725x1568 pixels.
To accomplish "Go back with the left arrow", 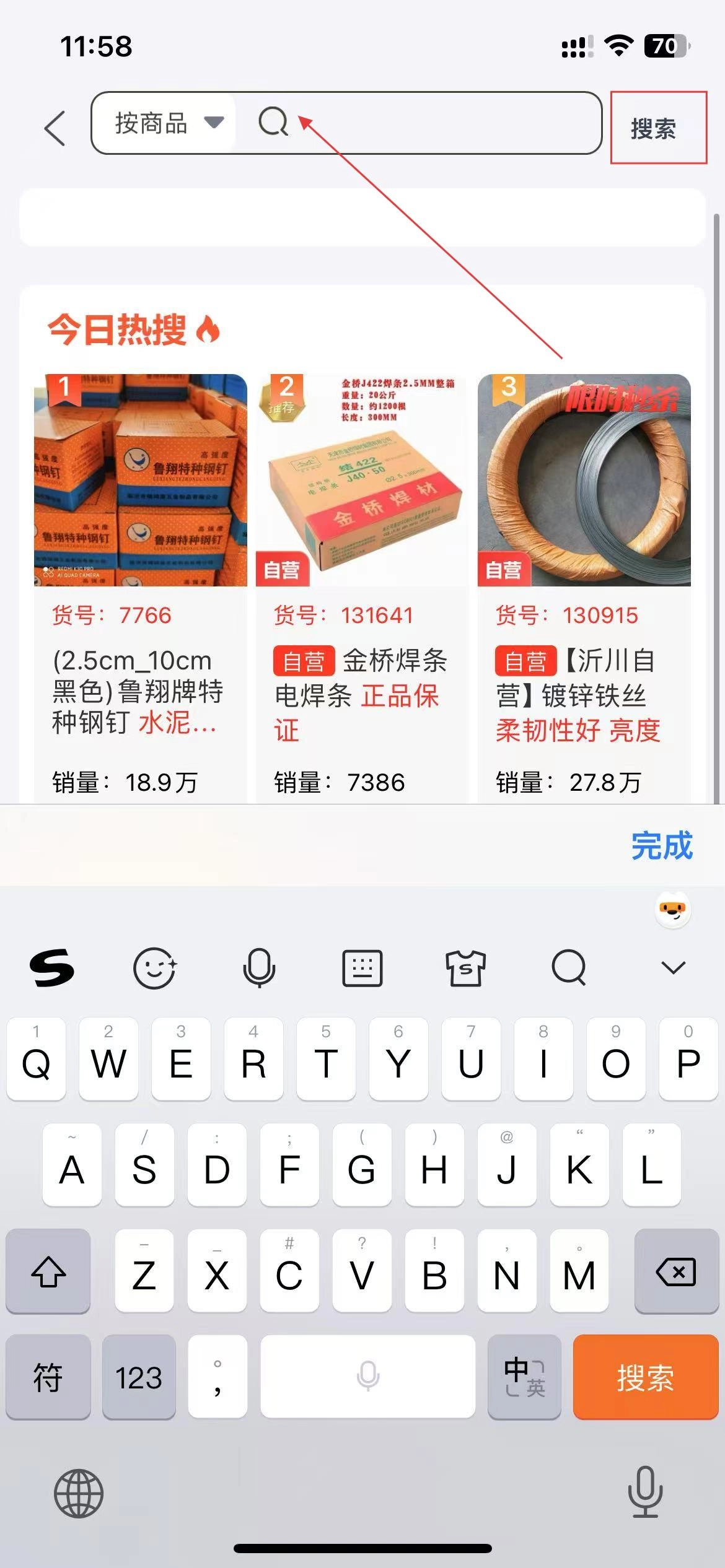I will [55, 128].
